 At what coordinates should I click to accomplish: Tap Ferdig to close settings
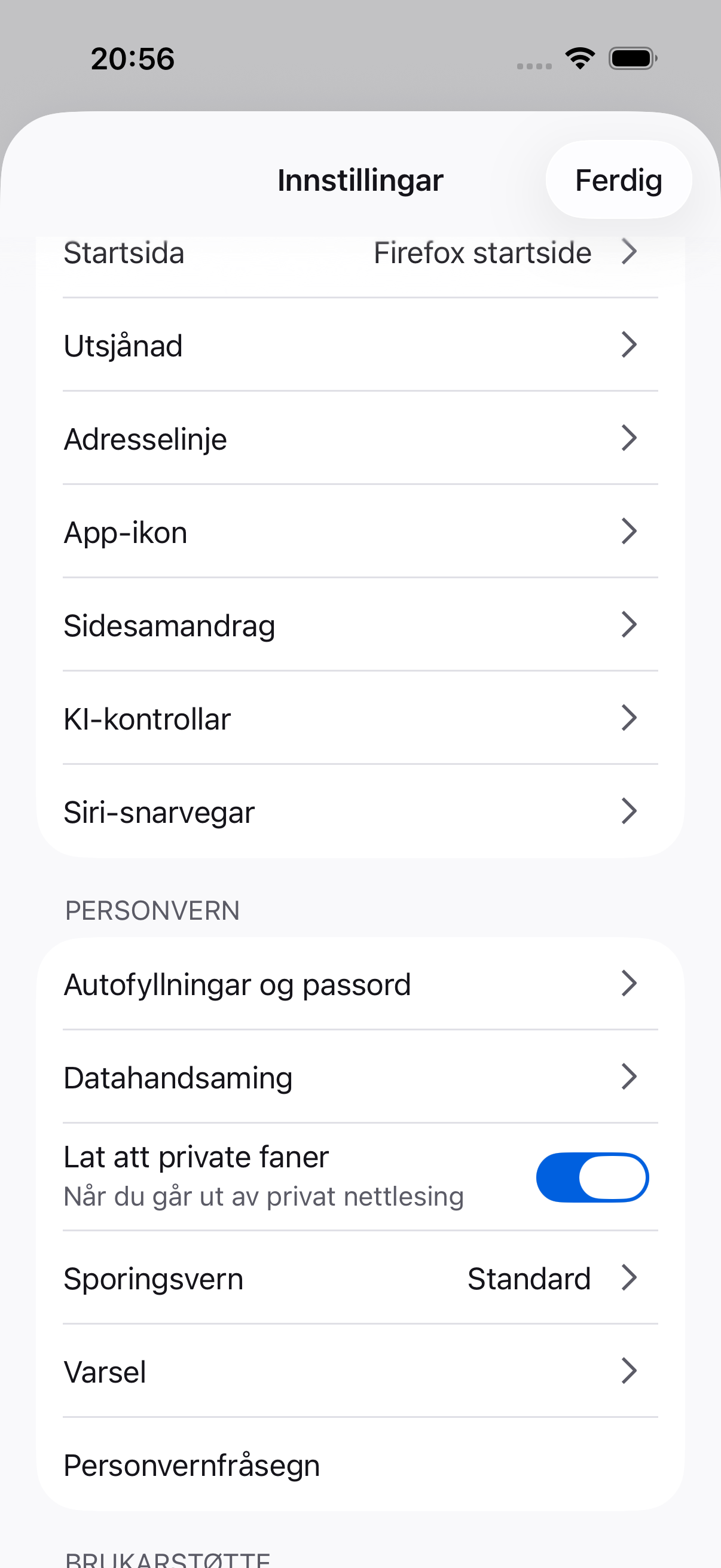pyautogui.click(x=618, y=179)
